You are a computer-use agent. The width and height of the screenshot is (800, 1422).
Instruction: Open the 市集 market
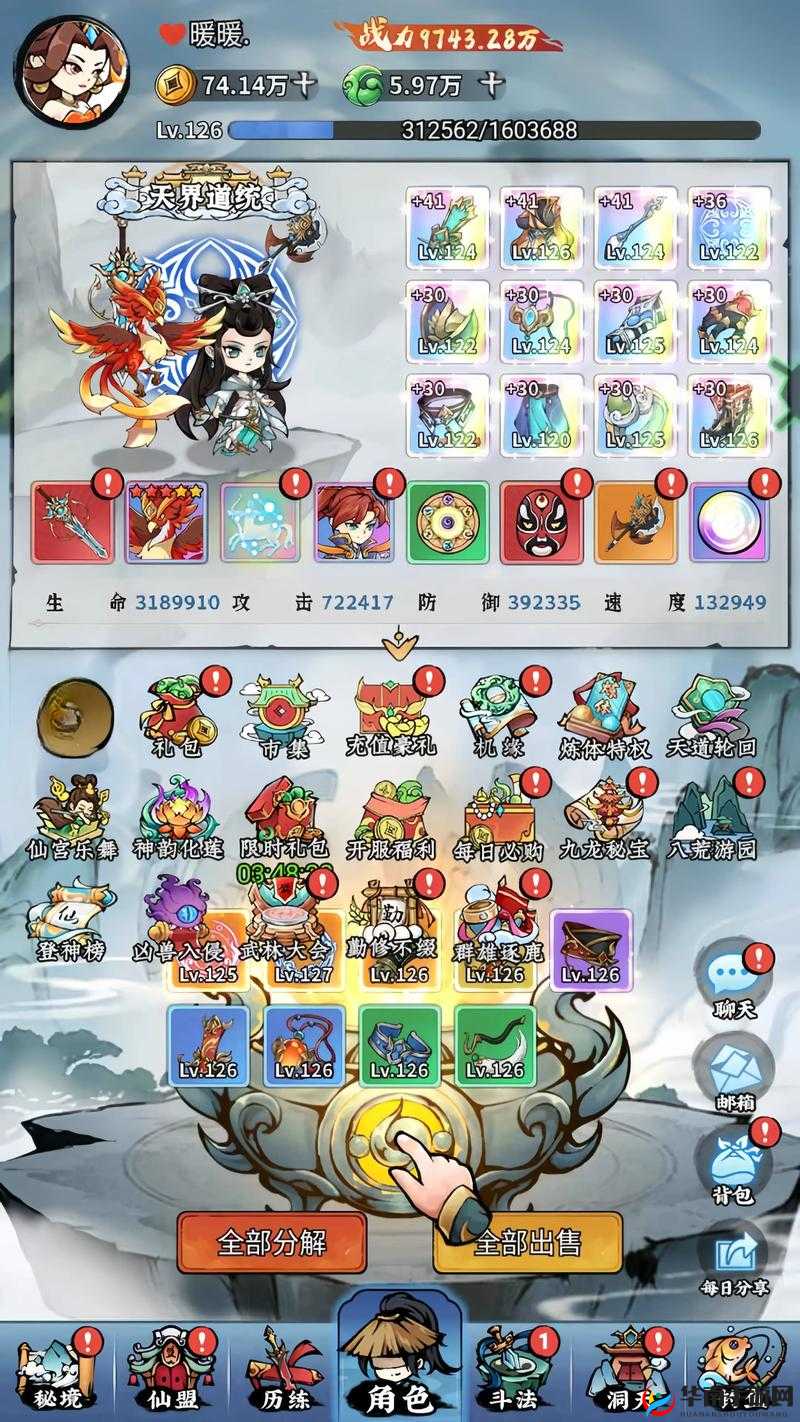coord(281,715)
